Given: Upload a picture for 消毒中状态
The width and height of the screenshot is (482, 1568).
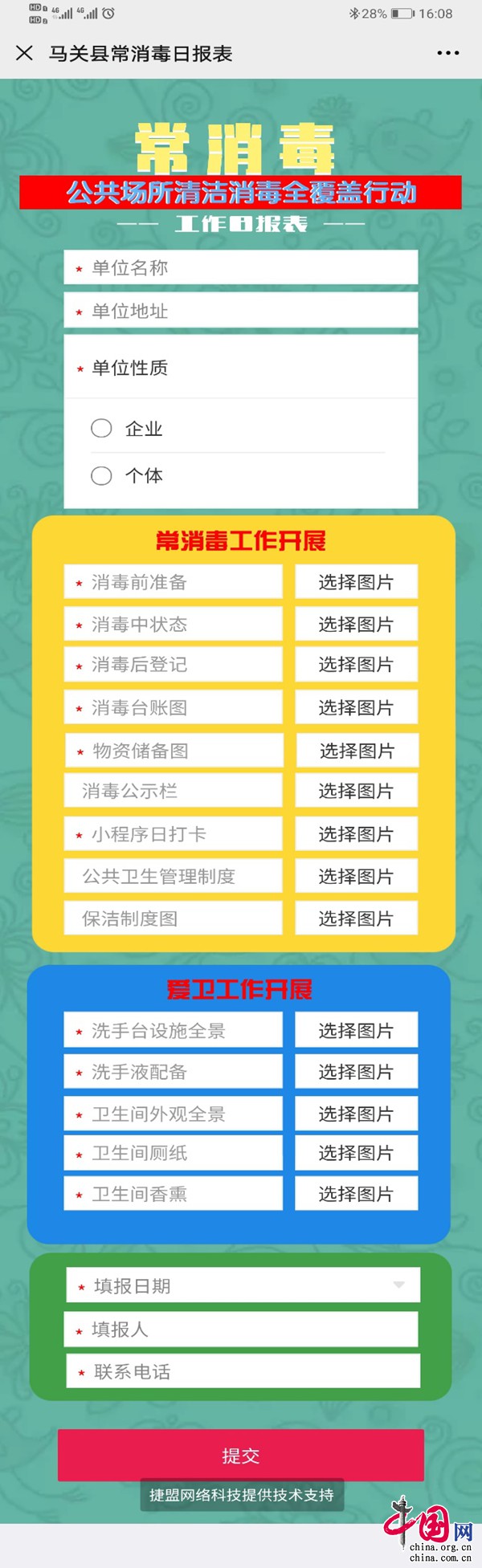Looking at the screenshot, I should coord(356,624).
